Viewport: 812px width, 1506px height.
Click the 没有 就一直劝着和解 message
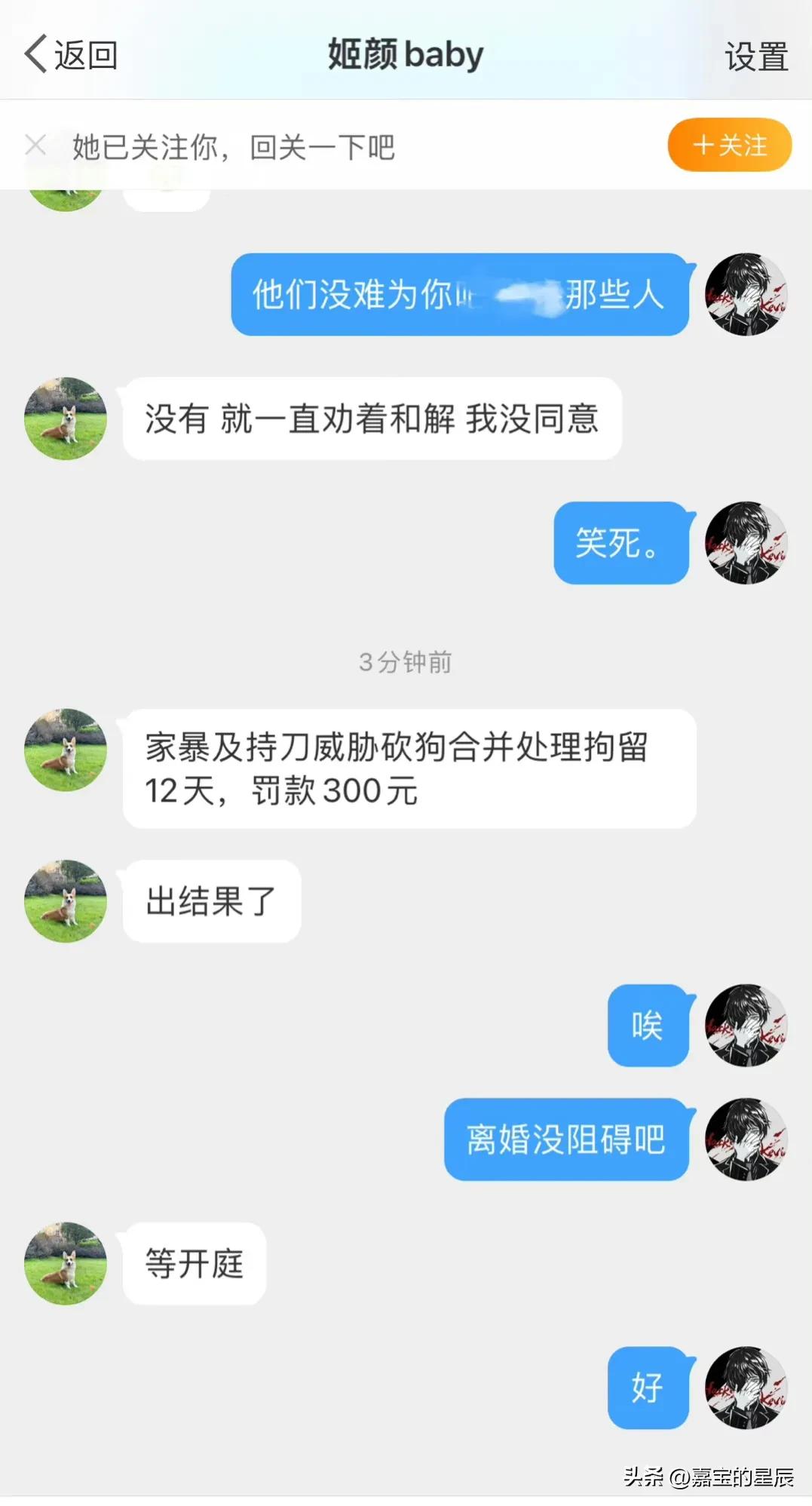371,419
